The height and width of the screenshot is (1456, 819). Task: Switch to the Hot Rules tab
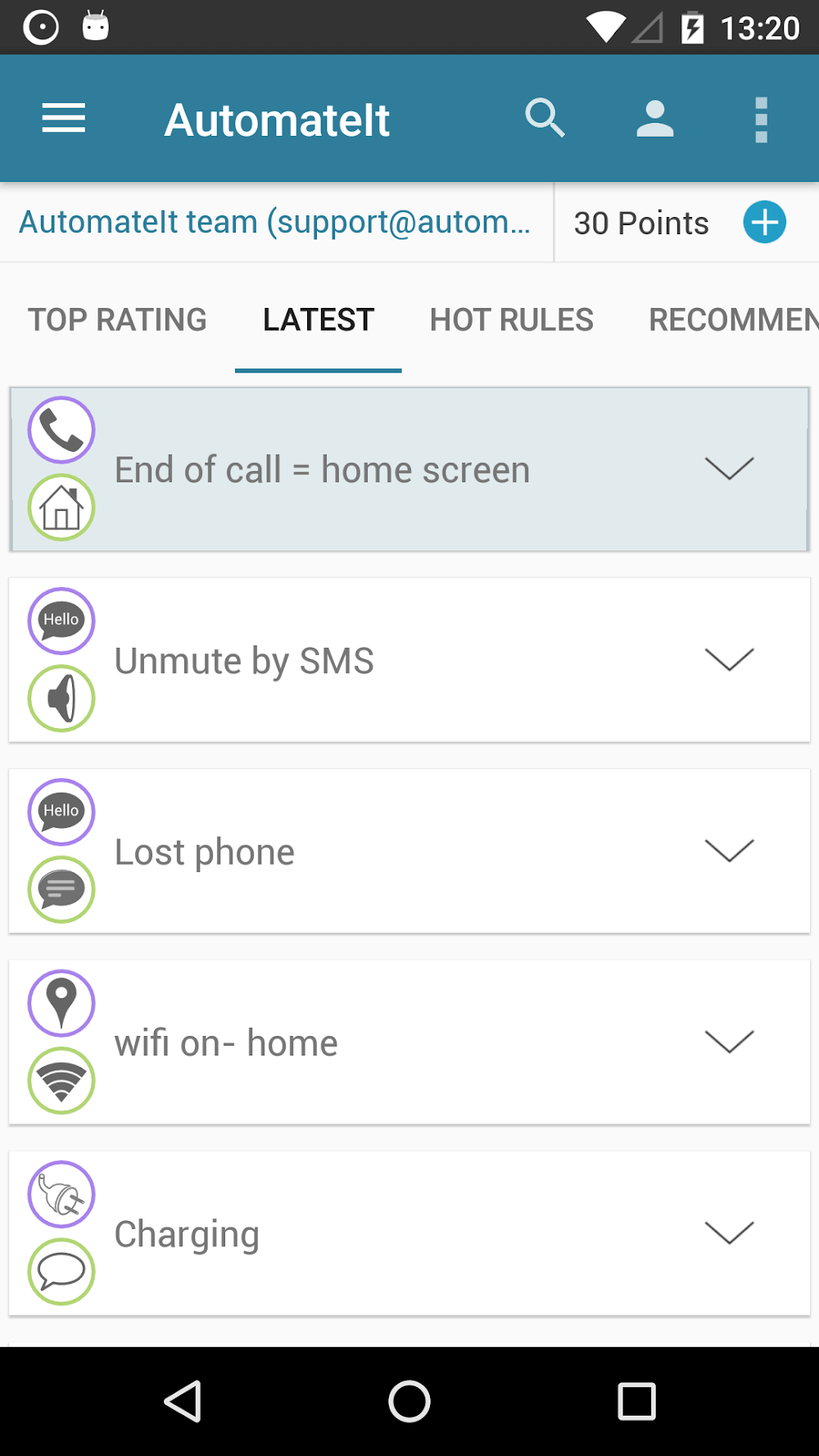[x=512, y=320]
